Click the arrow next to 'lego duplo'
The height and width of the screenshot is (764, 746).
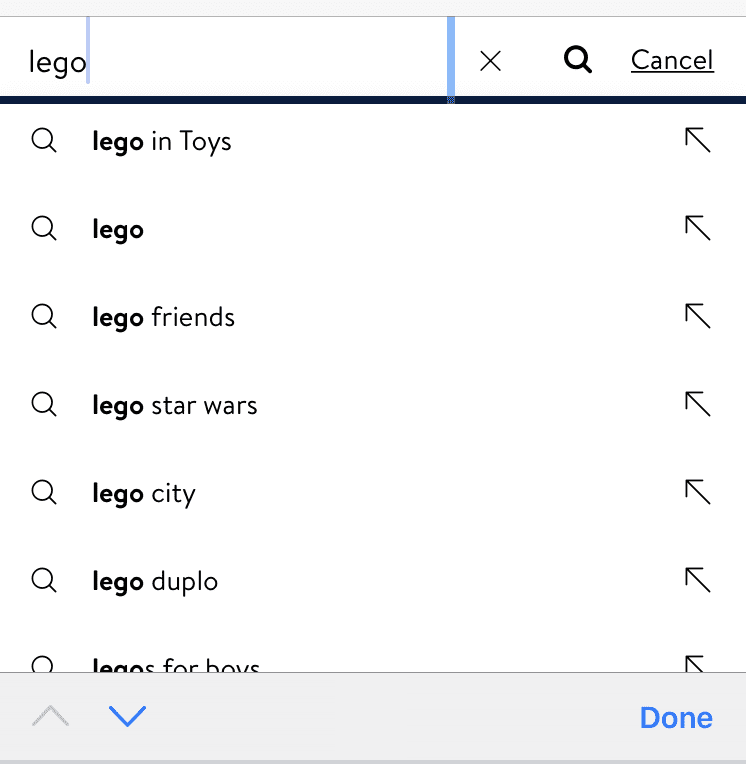[698, 580]
